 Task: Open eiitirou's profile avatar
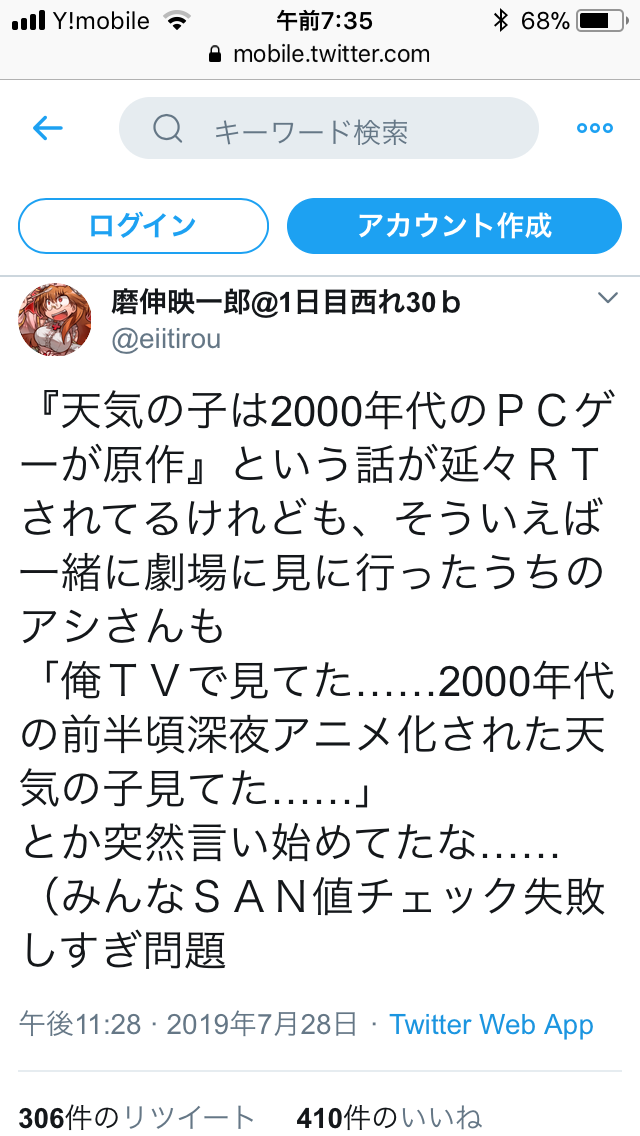click(x=55, y=320)
